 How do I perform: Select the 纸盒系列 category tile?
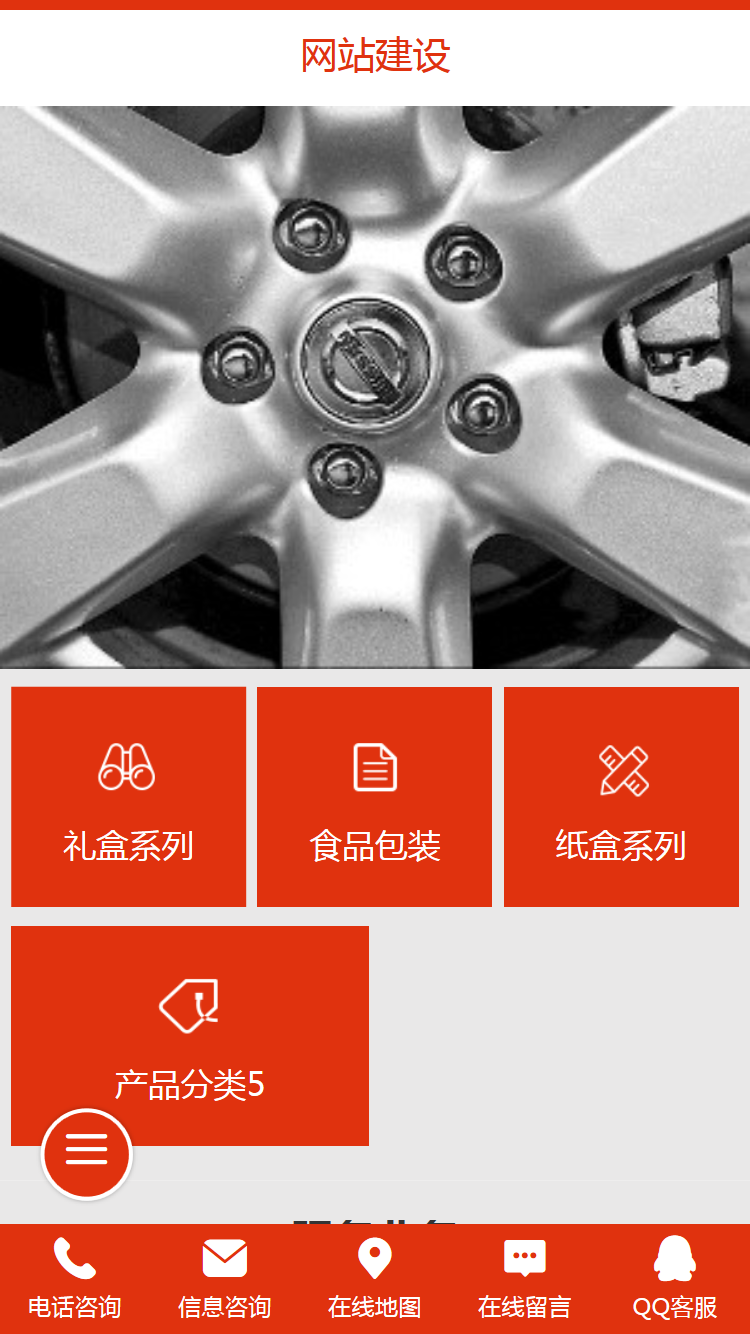(x=621, y=797)
